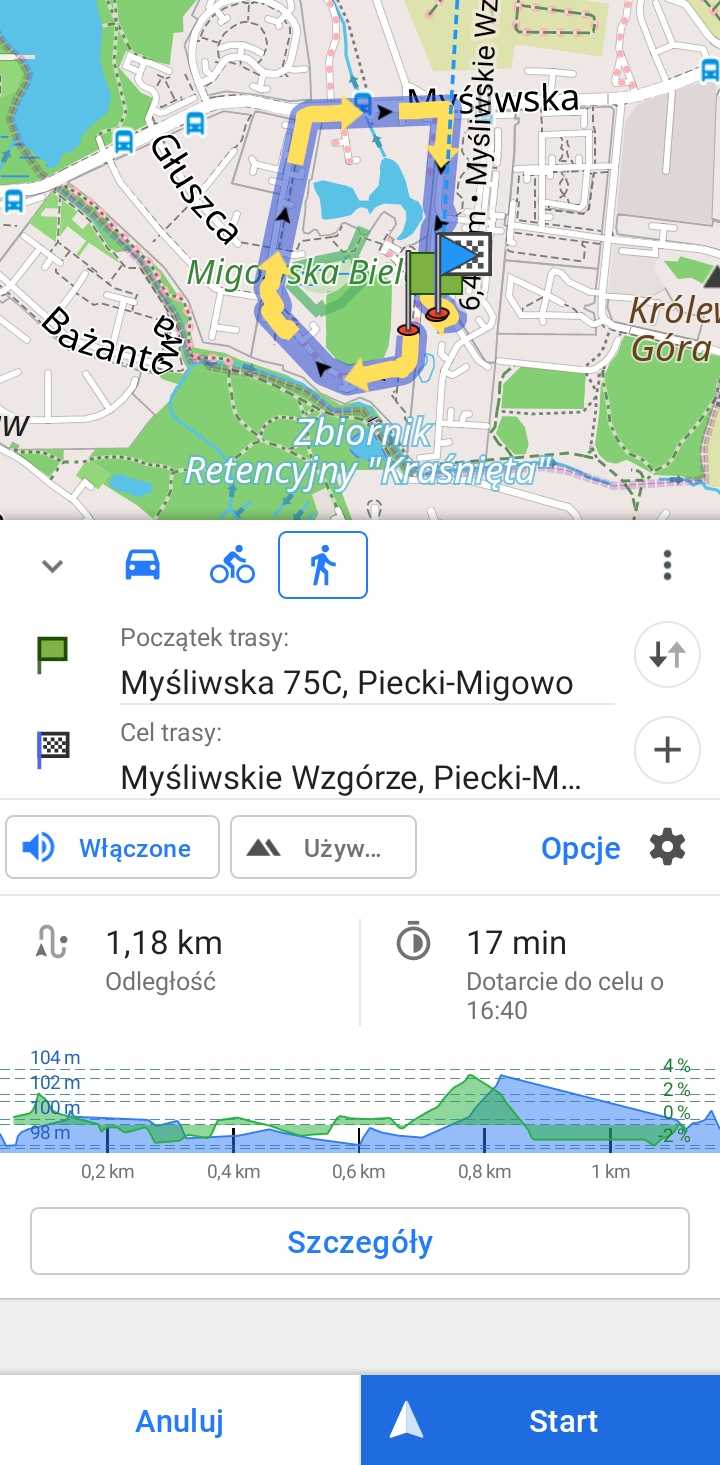Begin navigation with Start
Image resolution: width=720 pixels, height=1465 pixels.
[x=540, y=1420]
